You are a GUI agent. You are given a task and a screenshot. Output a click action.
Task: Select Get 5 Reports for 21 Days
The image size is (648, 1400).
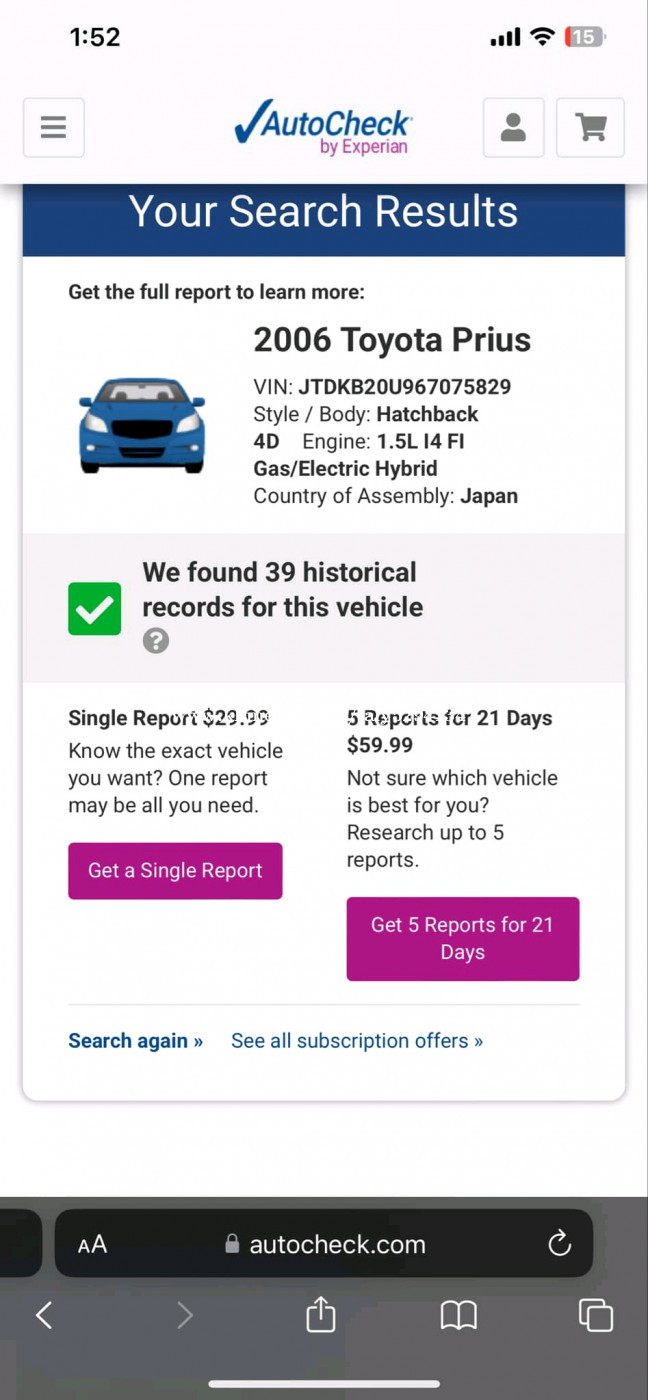pyautogui.click(x=463, y=939)
